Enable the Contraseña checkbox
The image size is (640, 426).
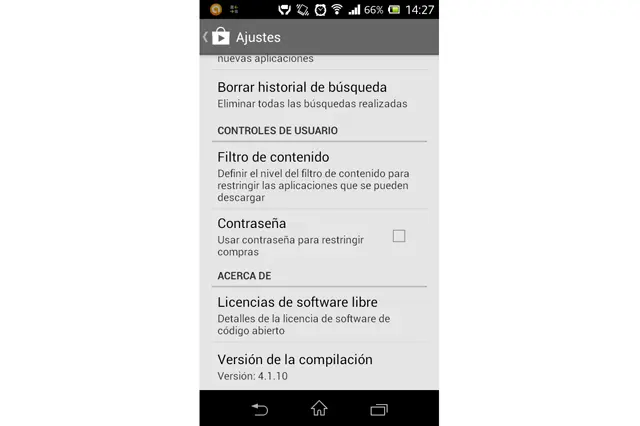point(399,236)
